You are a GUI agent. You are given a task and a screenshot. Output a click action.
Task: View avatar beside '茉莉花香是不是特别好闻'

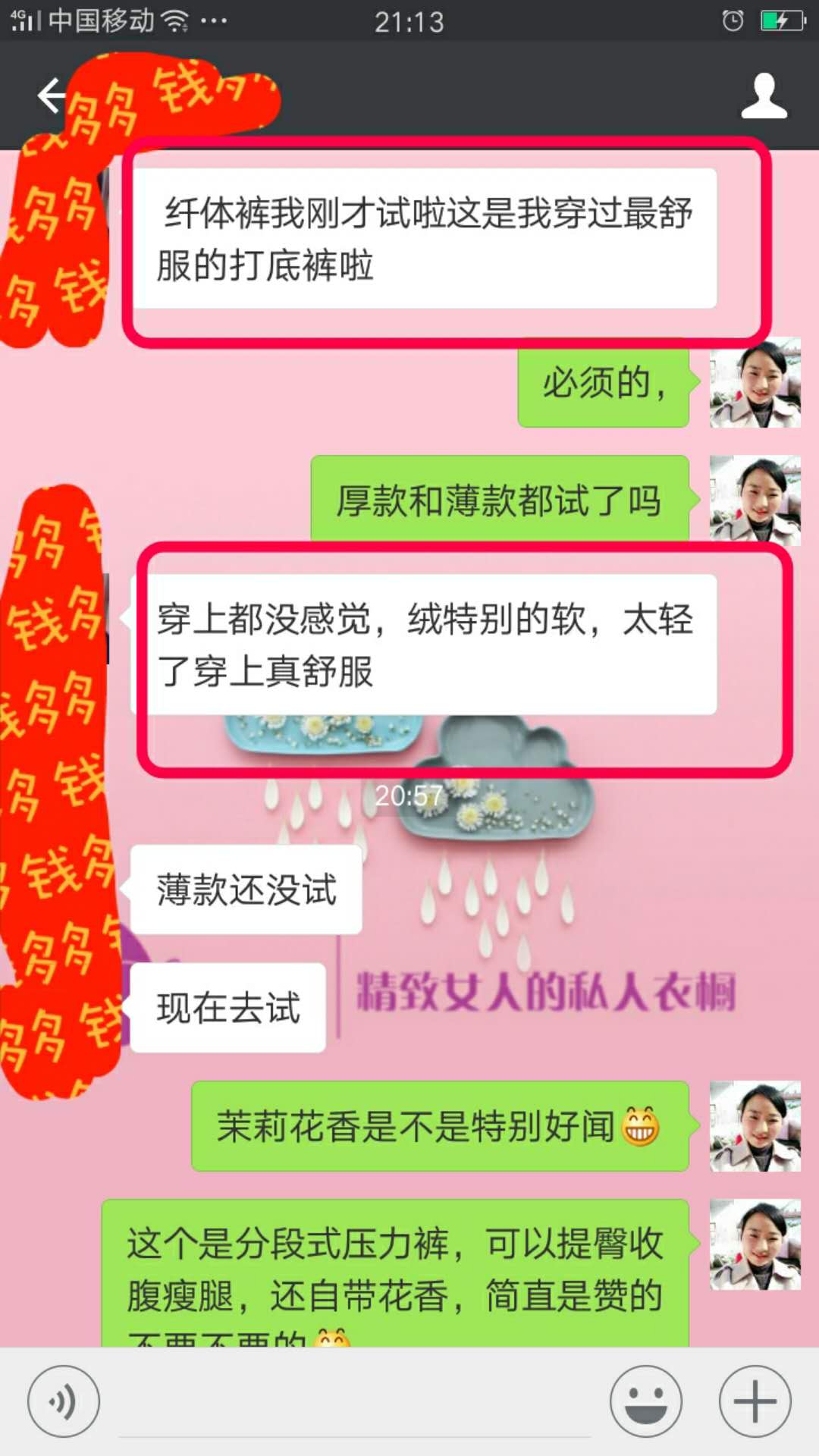755,1126
